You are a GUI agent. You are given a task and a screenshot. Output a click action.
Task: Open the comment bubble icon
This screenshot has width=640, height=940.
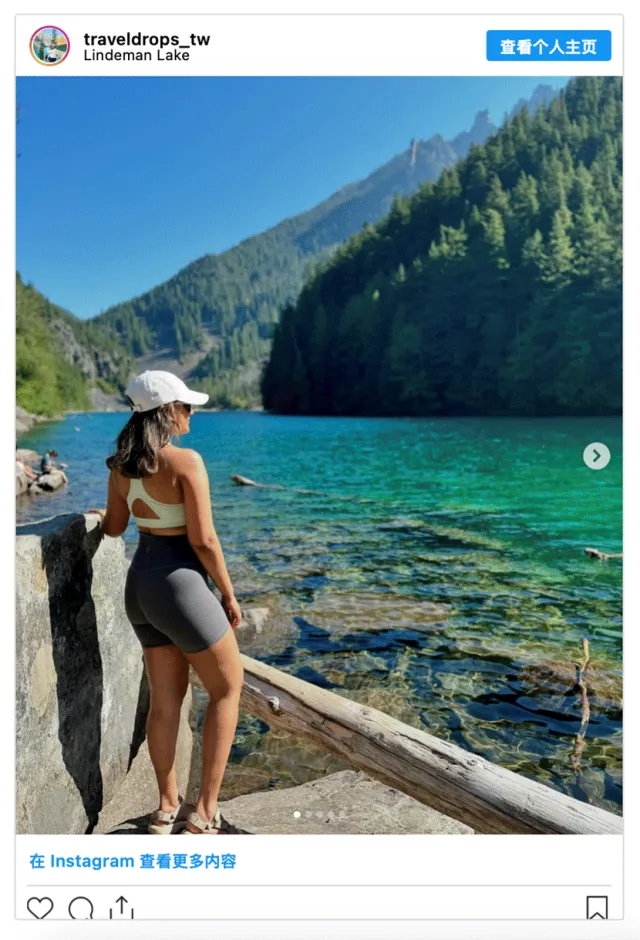click(x=81, y=908)
